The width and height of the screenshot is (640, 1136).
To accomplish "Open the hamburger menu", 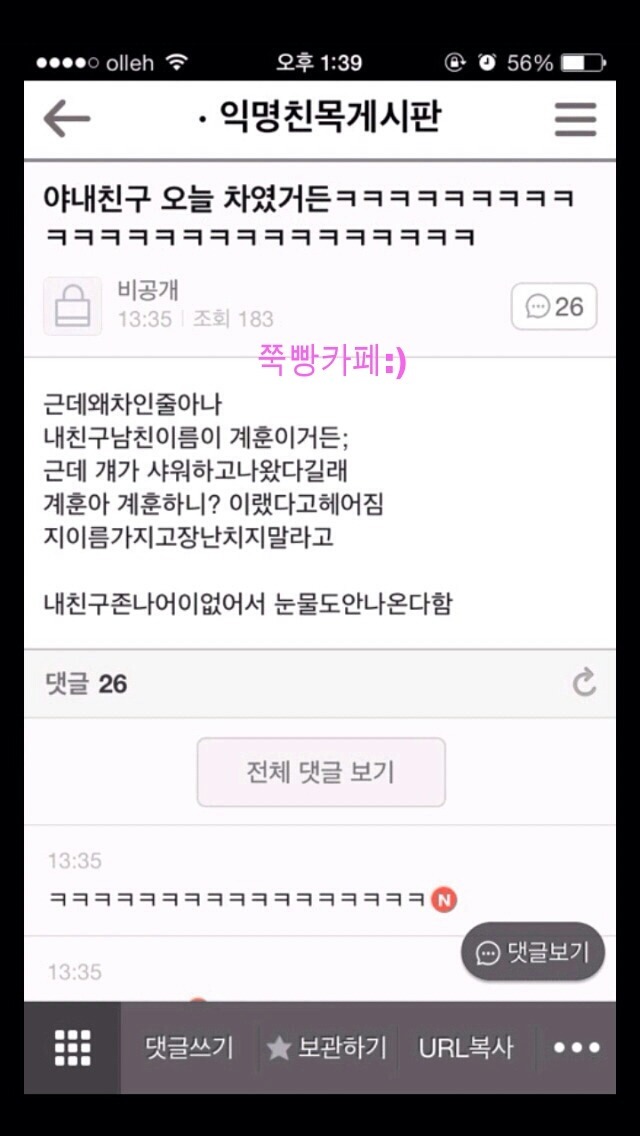I will pos(575,119).
